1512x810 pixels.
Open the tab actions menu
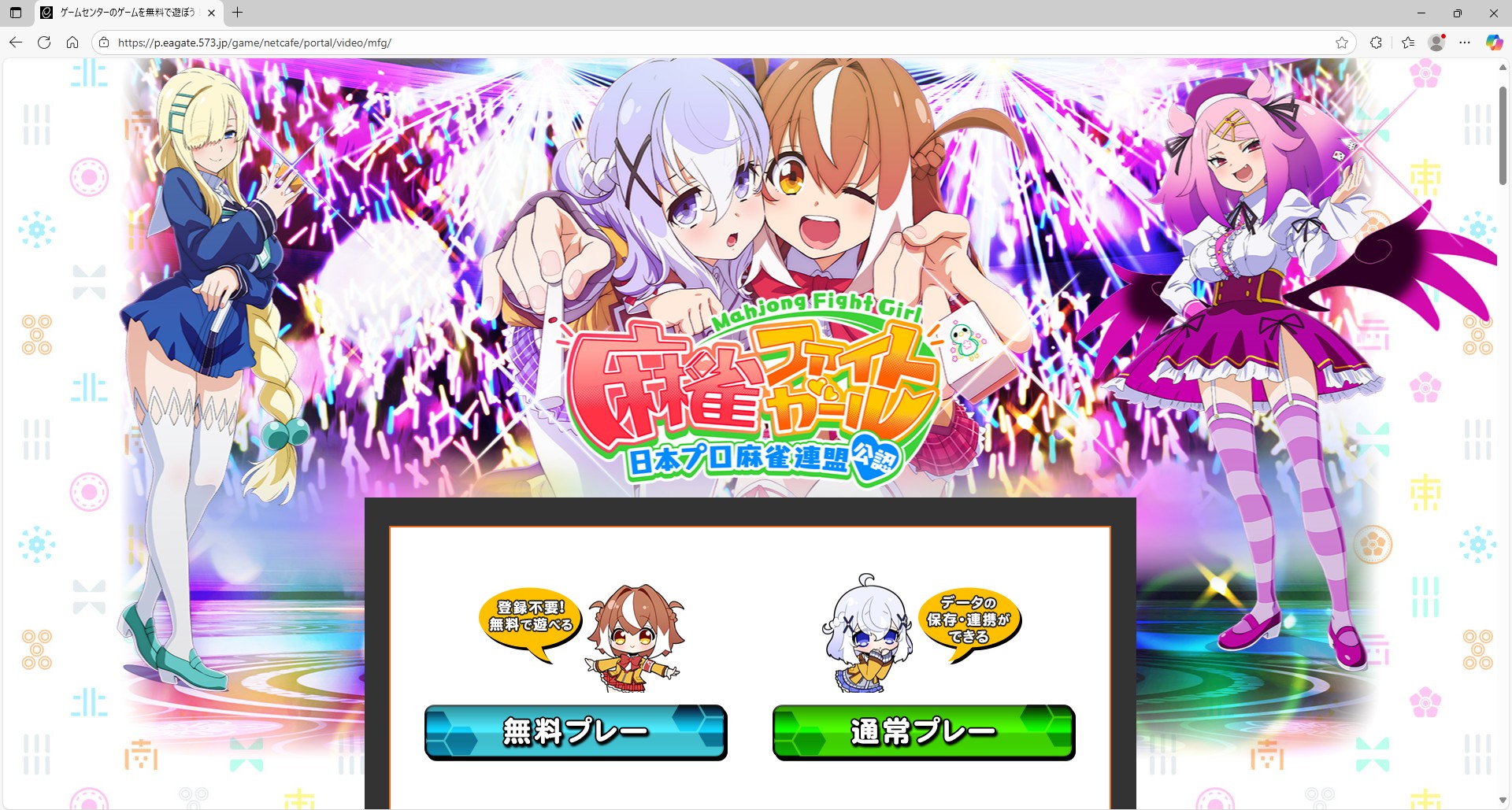pos(16,13)
